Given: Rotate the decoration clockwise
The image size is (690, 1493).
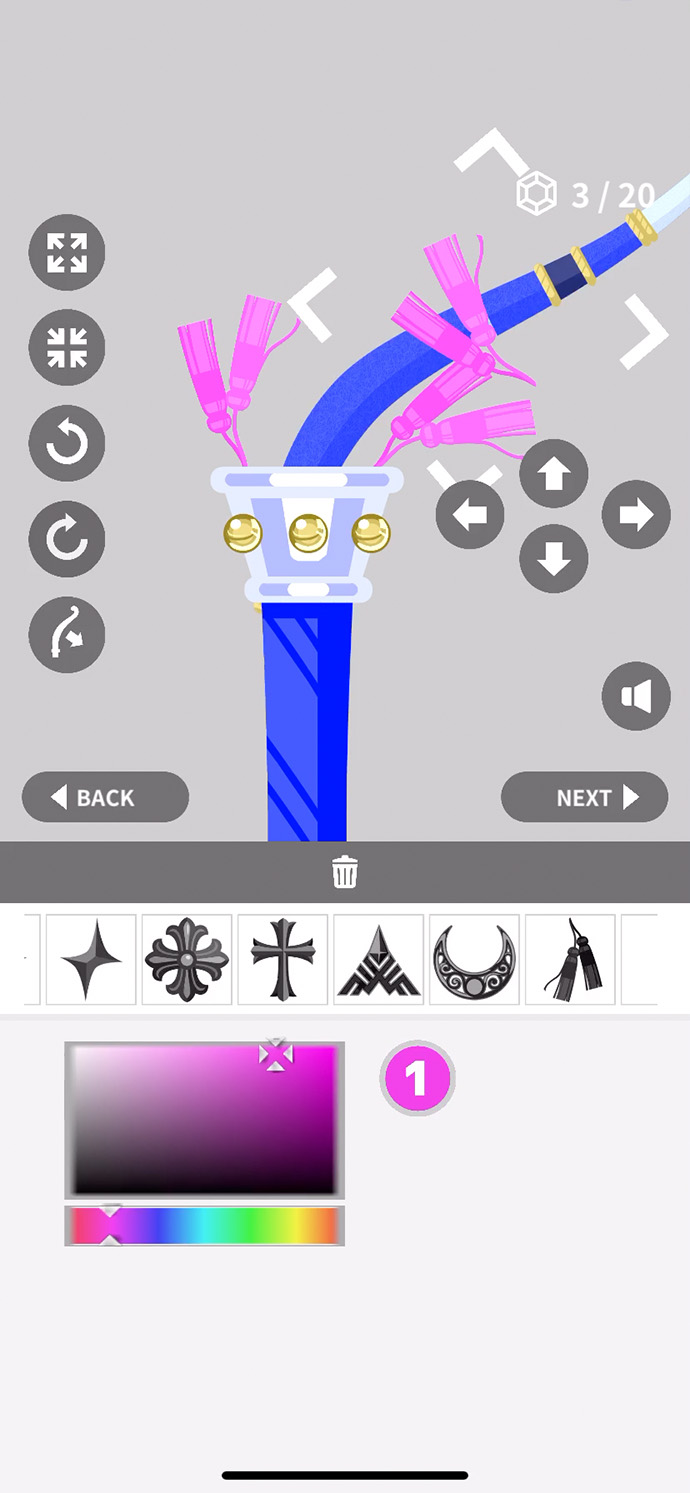Looking at the screenshot, I should [67, 539].
